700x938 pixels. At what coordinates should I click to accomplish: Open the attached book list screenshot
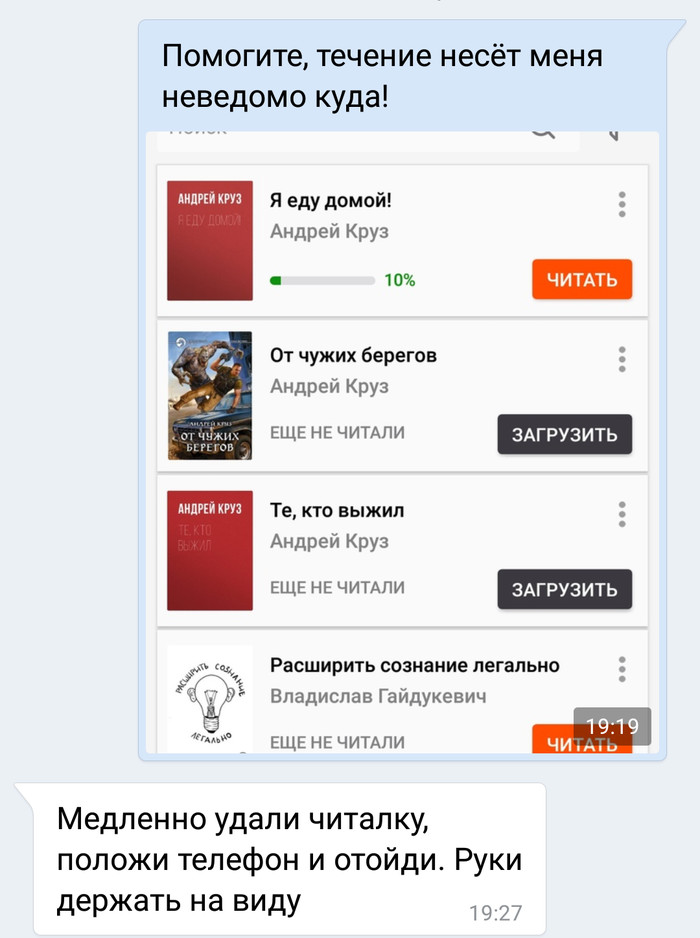pyautogui.click(x=402, y=440)
